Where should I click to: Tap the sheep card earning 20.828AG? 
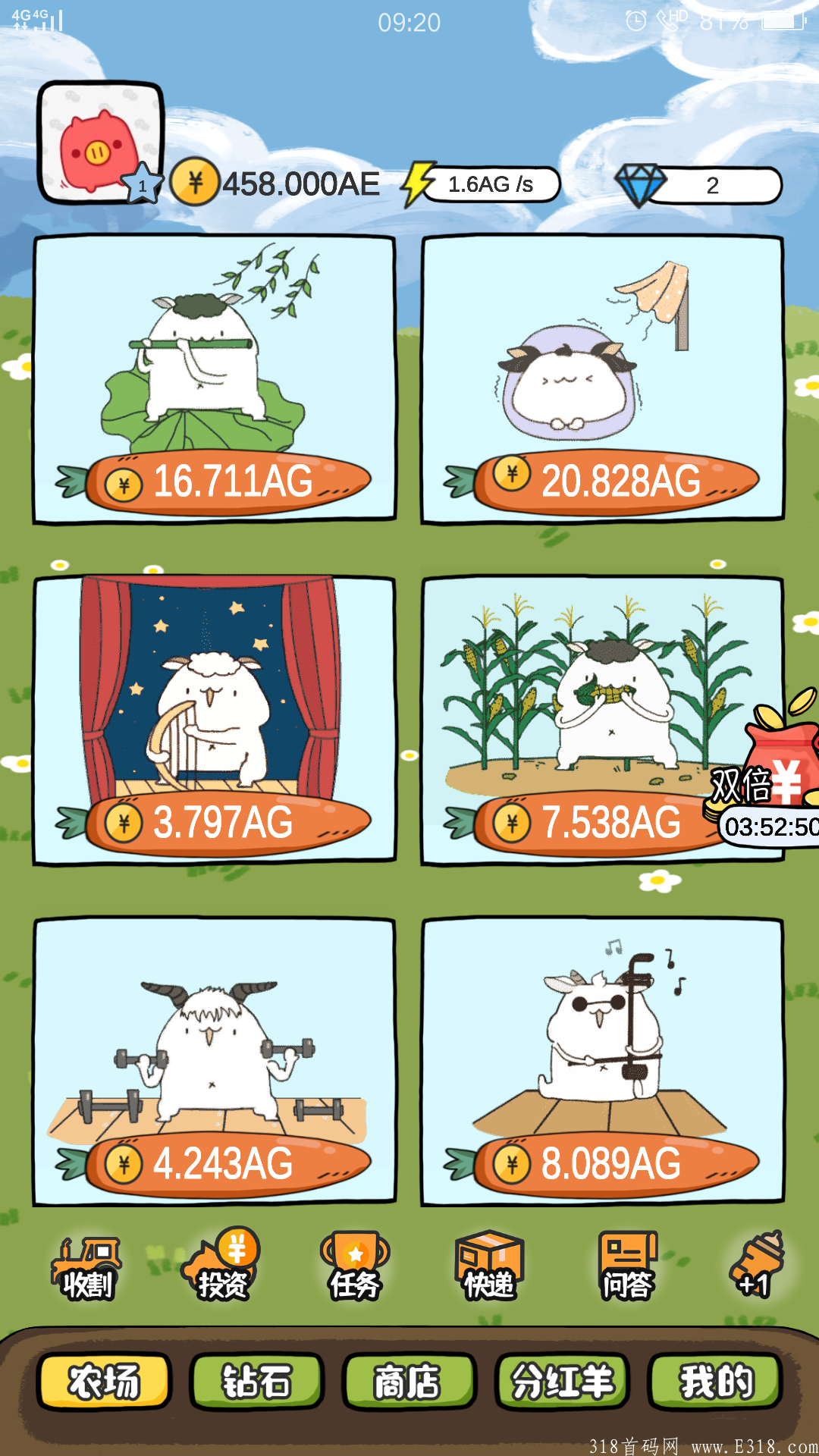click(x=603, y=379)
